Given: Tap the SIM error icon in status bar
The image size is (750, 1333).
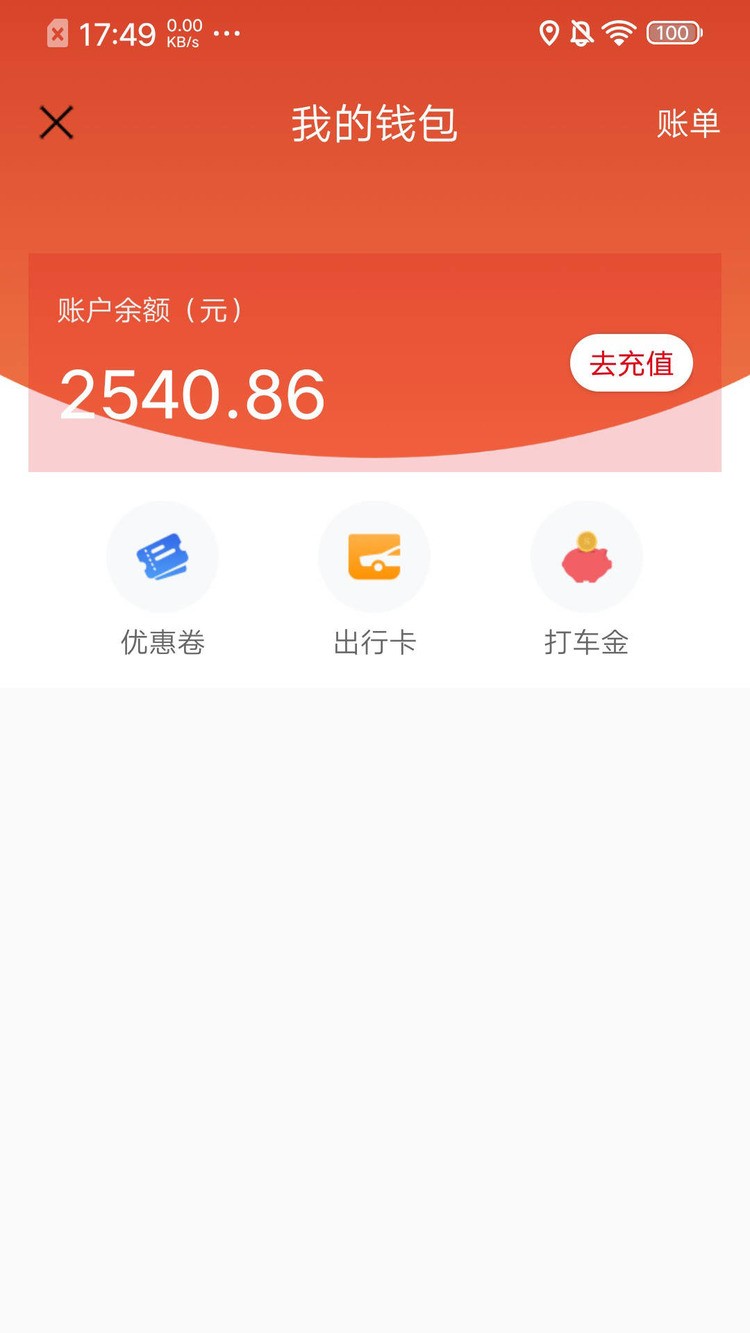Looking at the screenshot, I should tap(57, 33).
